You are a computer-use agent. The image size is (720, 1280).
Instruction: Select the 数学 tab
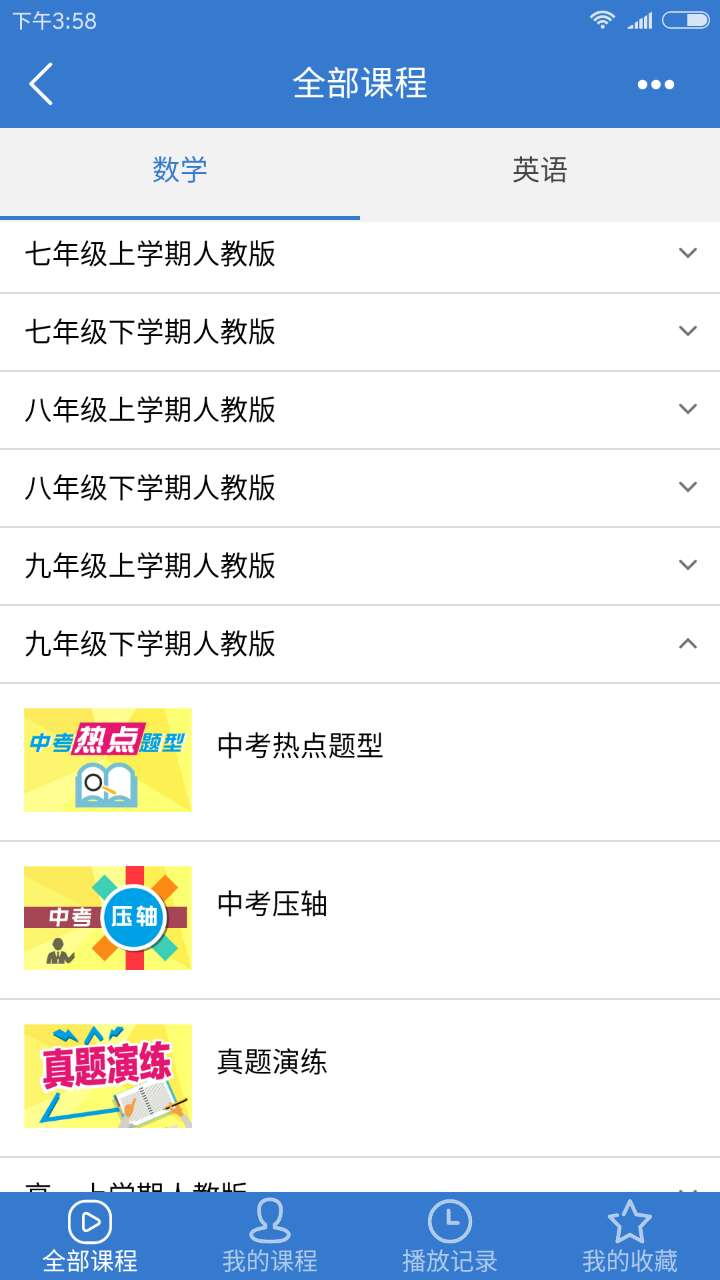(x=180, y=170)
